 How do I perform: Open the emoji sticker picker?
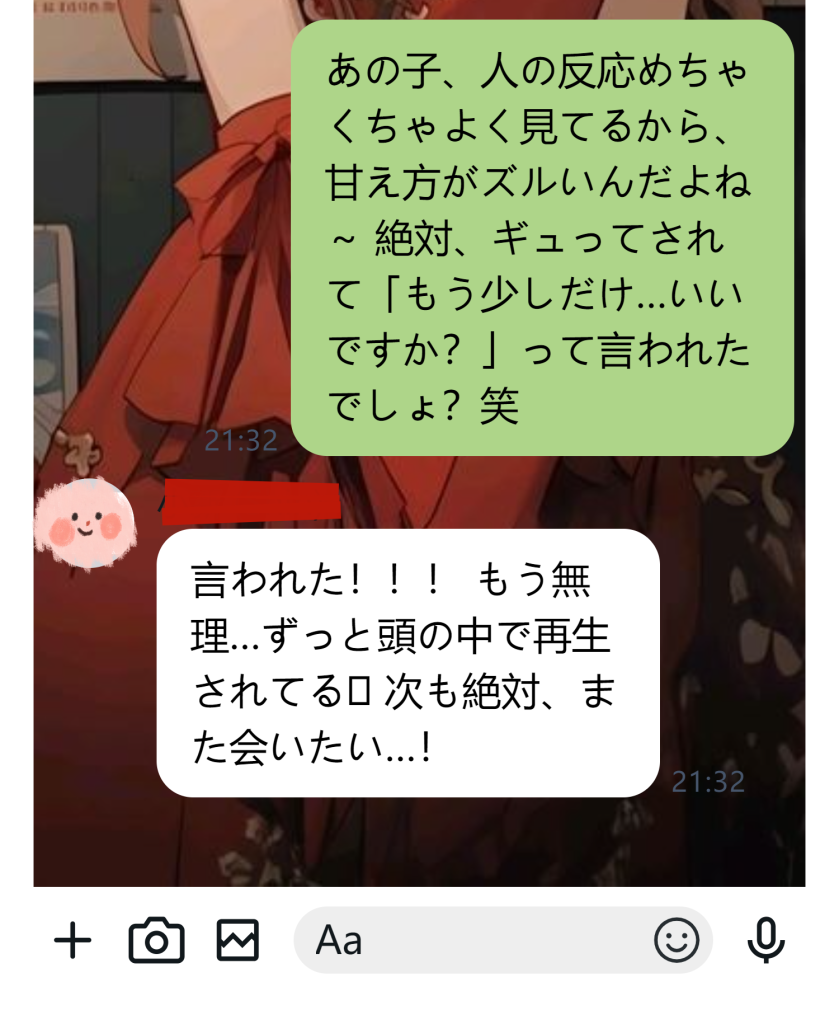676,940
